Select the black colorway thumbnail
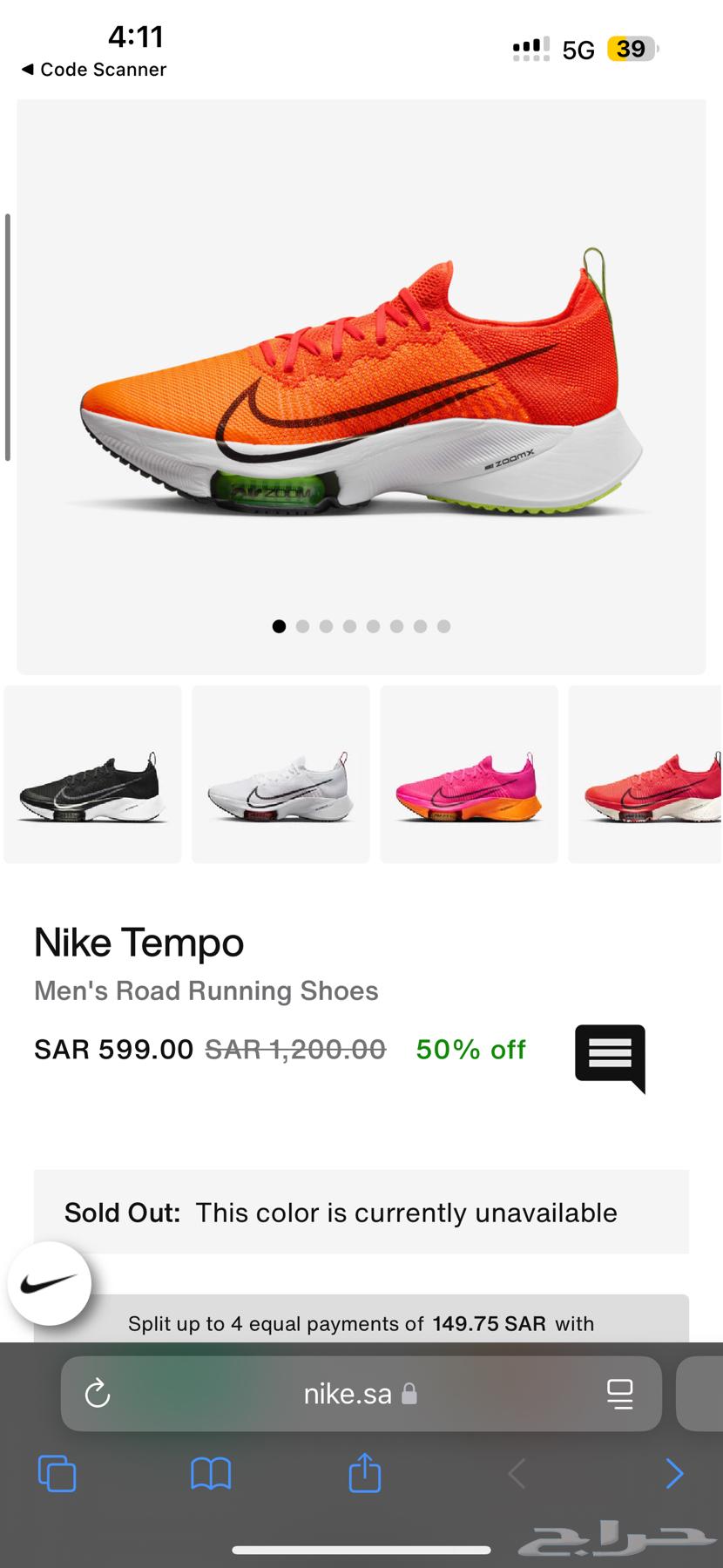Viewport: 723px width, 1568px height. [91, 774]
